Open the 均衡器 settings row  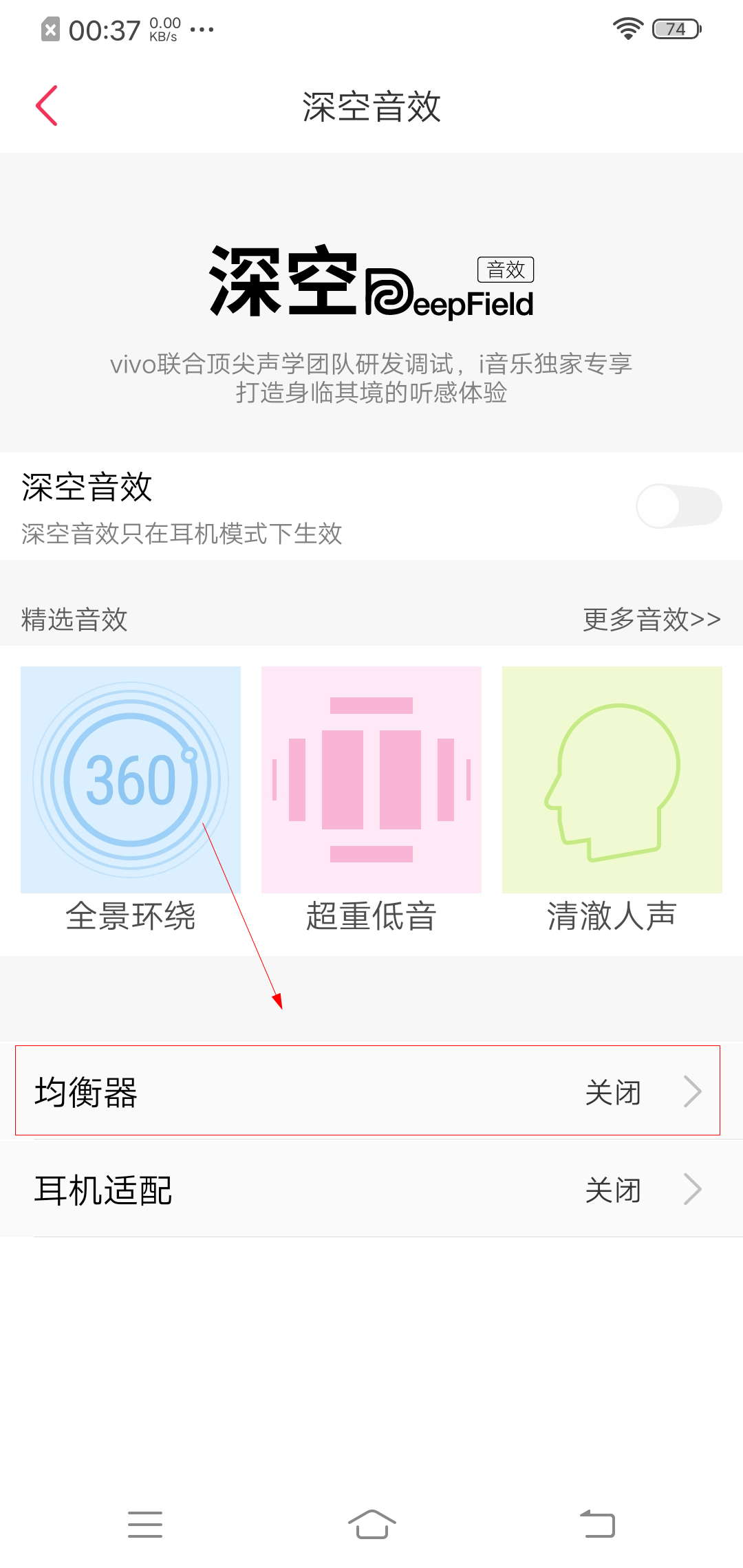coord(371,1091)
